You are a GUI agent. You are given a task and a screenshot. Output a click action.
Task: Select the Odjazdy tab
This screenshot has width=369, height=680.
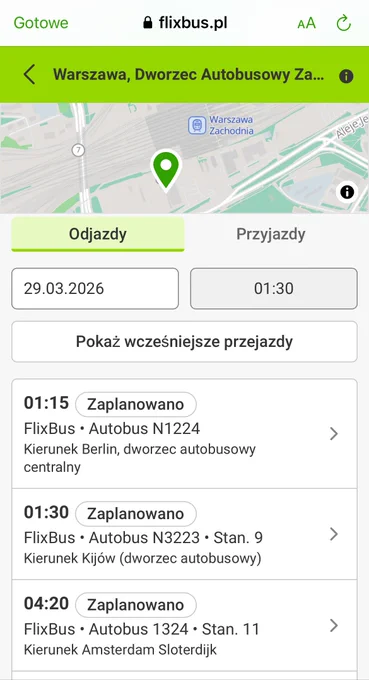point(98,234)
